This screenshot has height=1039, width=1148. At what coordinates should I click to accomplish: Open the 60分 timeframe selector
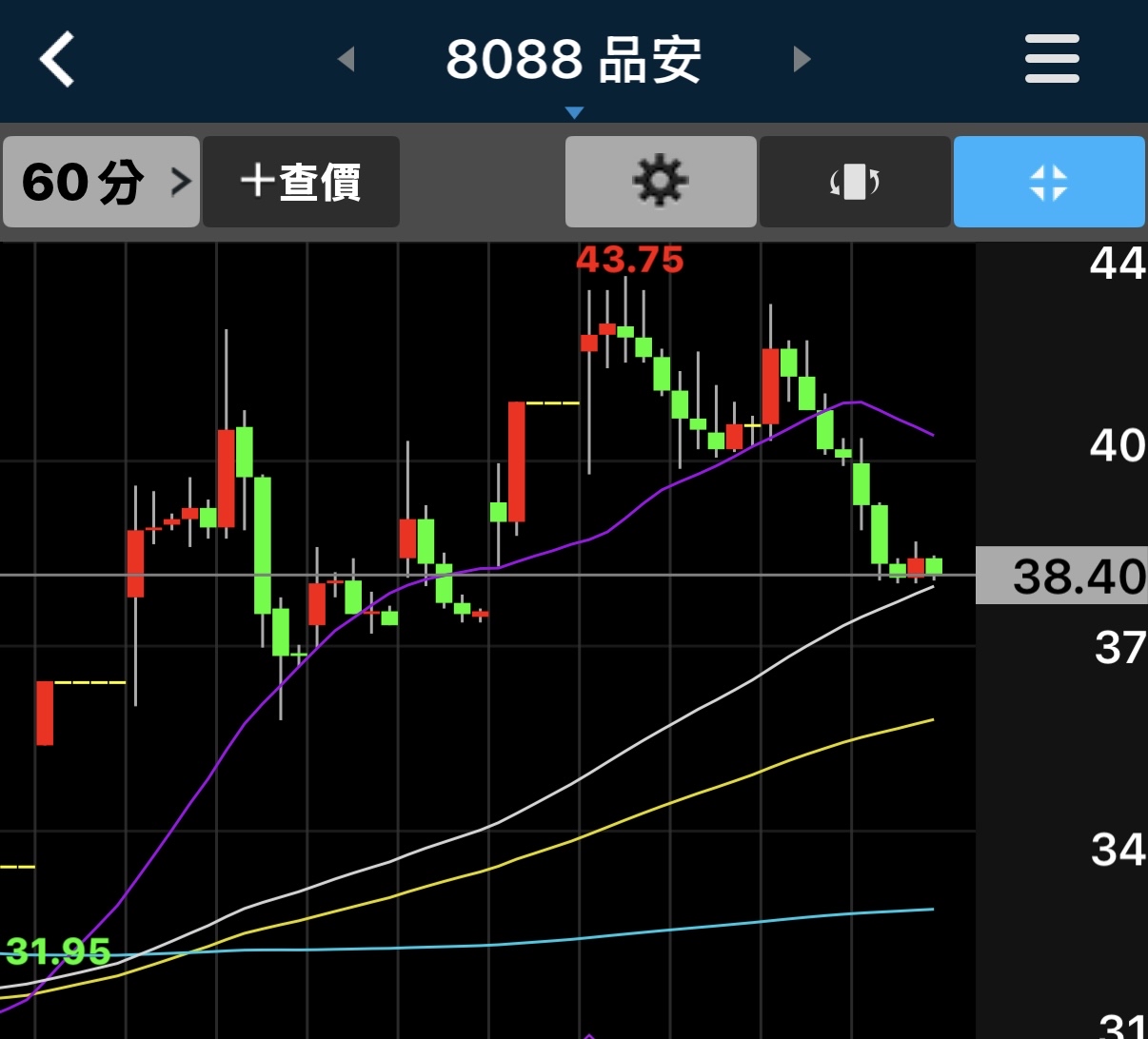point(101,182)
